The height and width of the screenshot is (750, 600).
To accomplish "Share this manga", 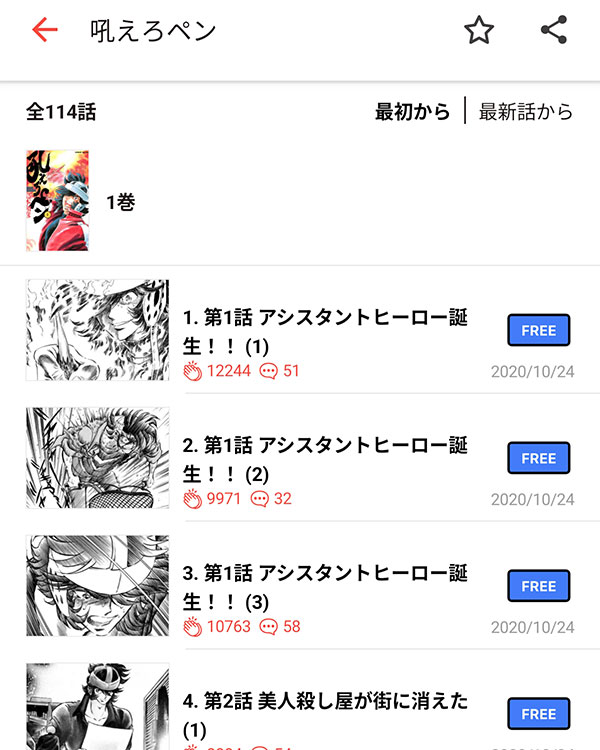I will tap(554, 30).
